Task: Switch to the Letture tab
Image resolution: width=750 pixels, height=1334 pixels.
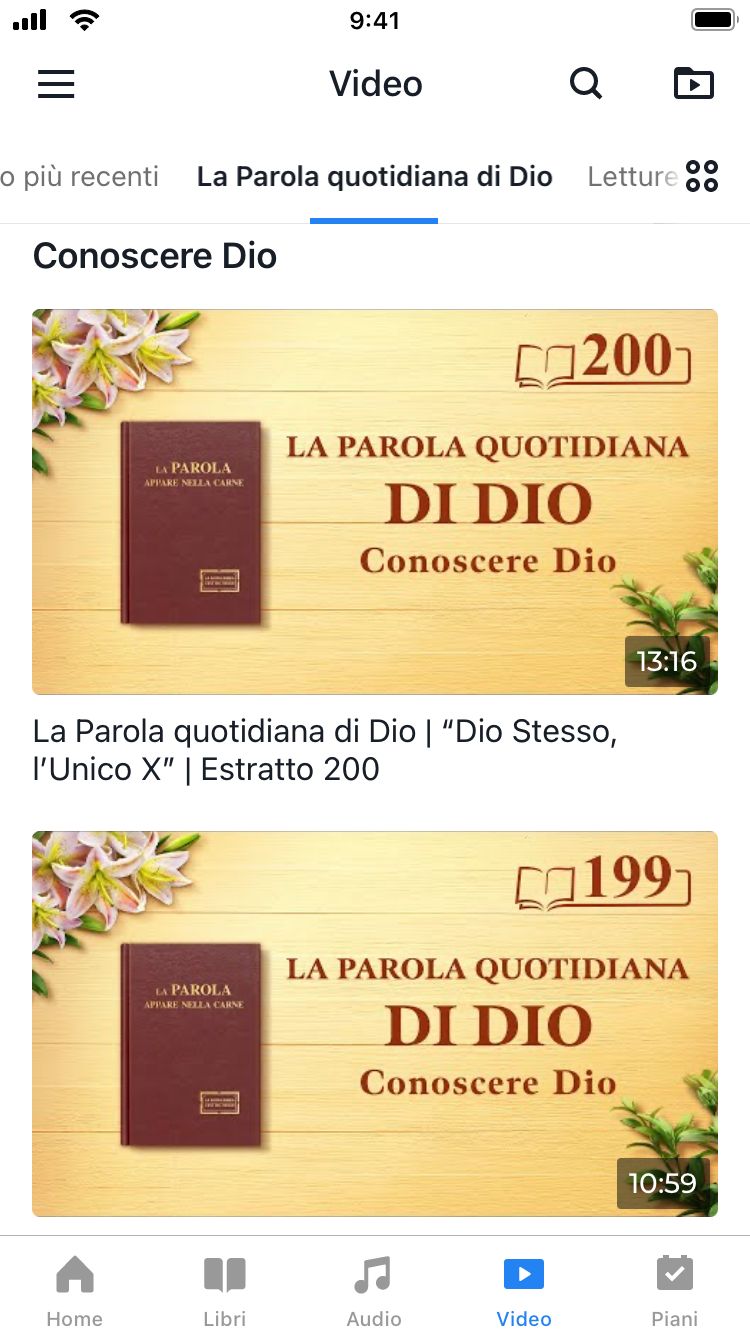Action: point(632,177)
